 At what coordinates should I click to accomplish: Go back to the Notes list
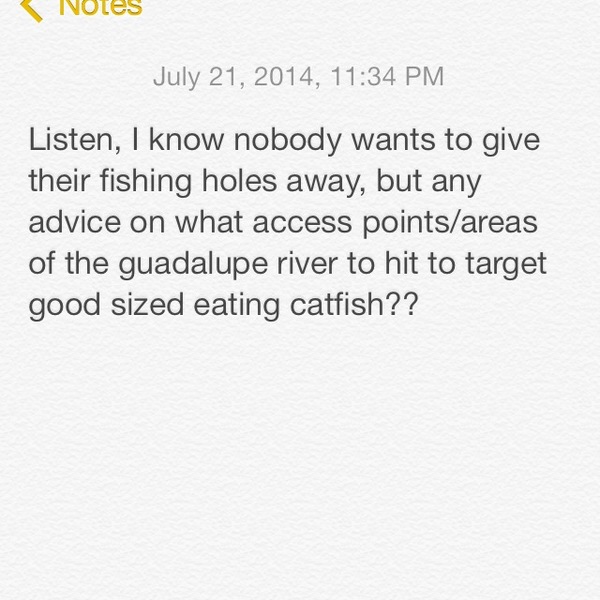pos(82,8)
